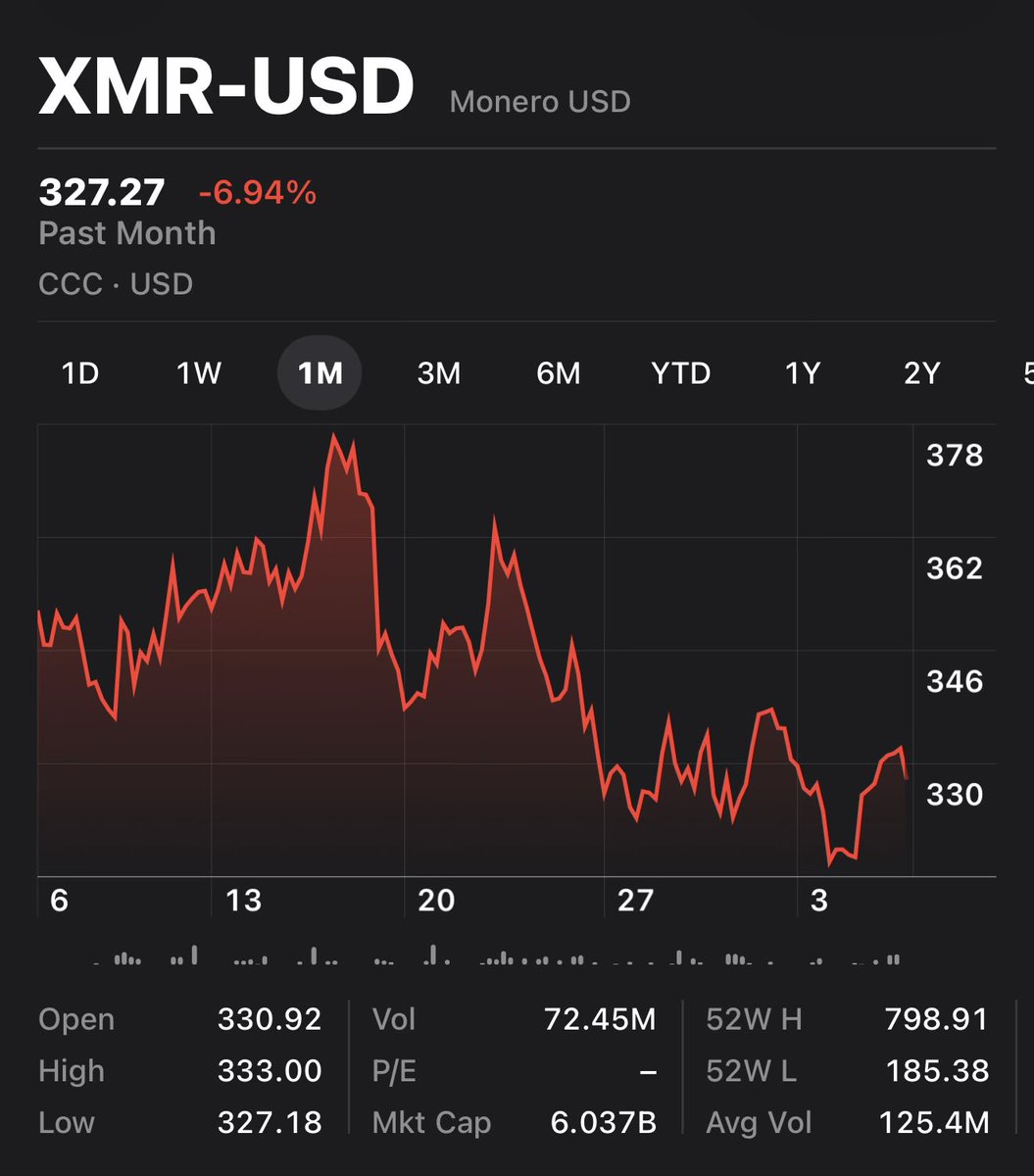Display the 2Y price history
The image size is (1034, 1176).
921,373
